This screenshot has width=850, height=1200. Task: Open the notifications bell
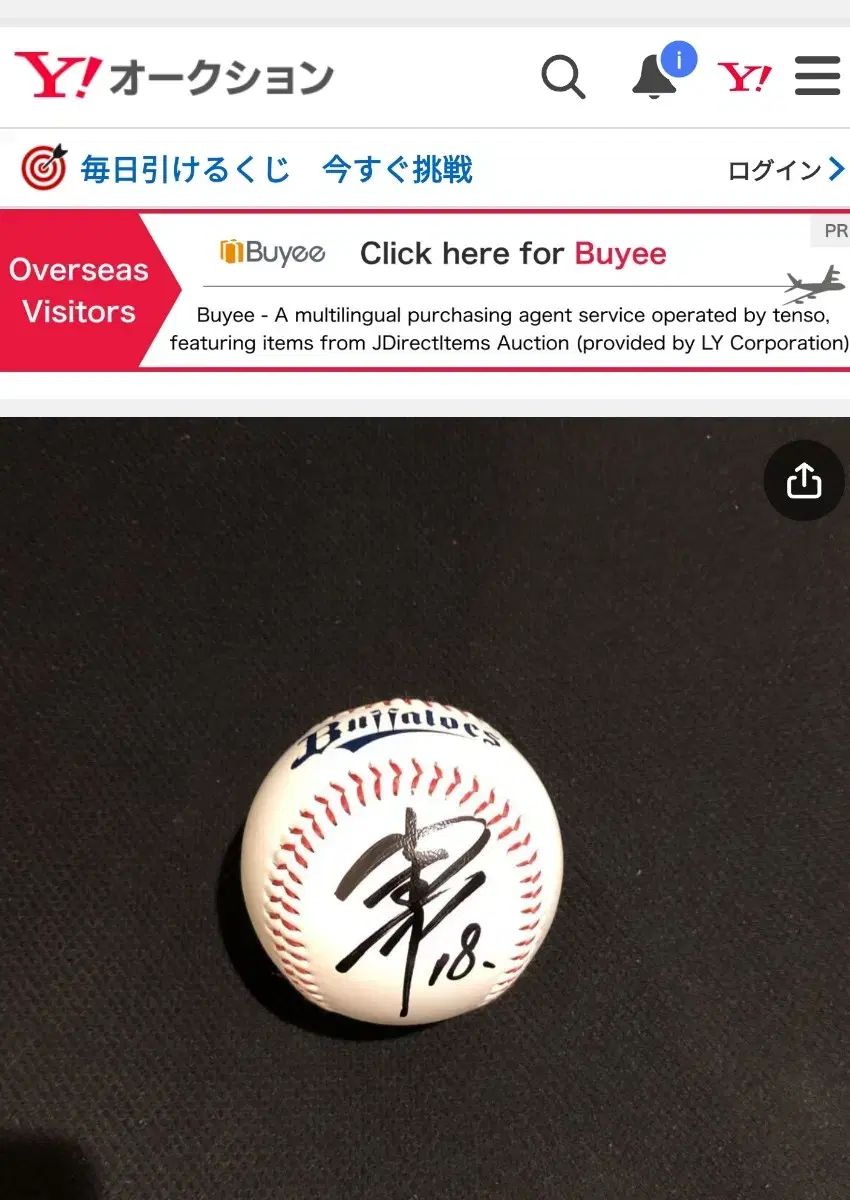coord(655,75)
